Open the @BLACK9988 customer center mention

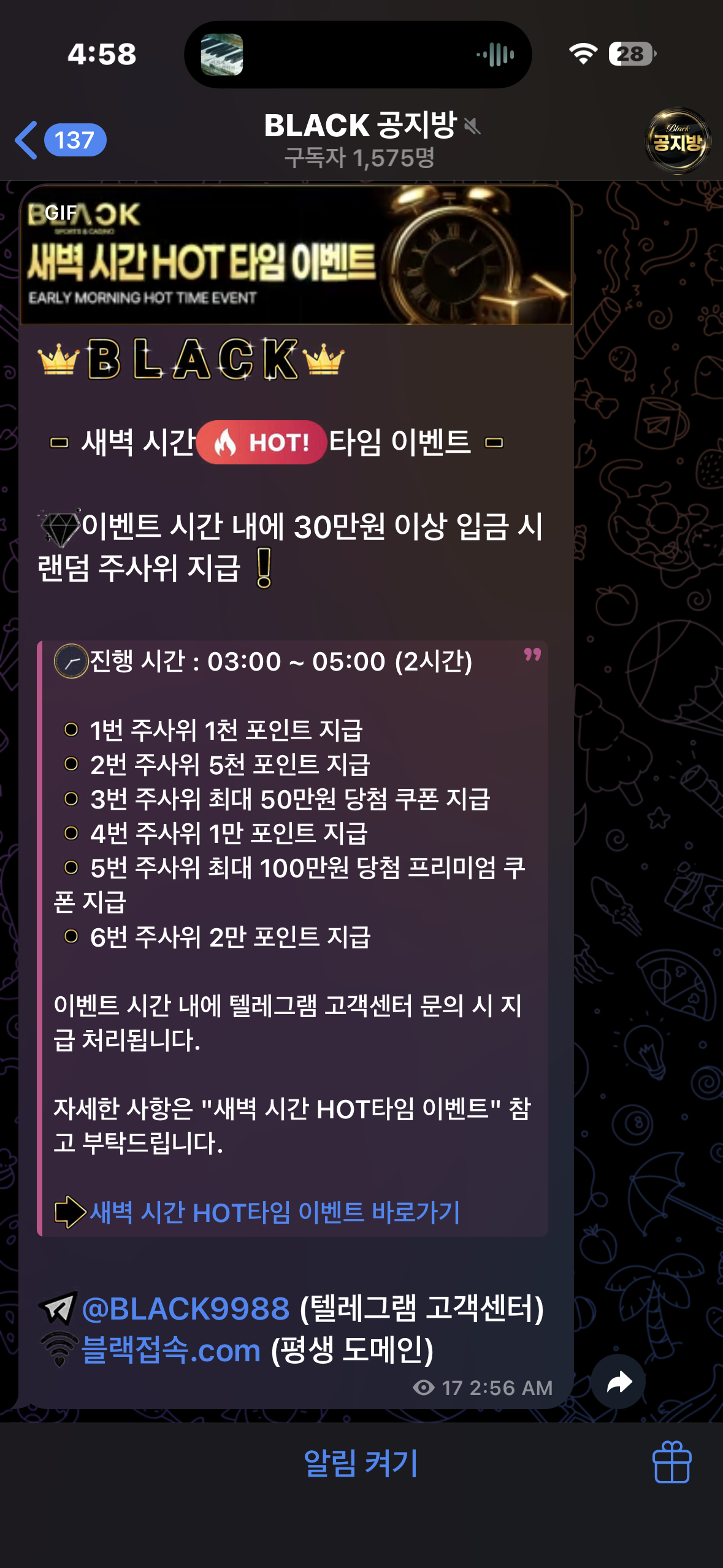pos(185,1308)
